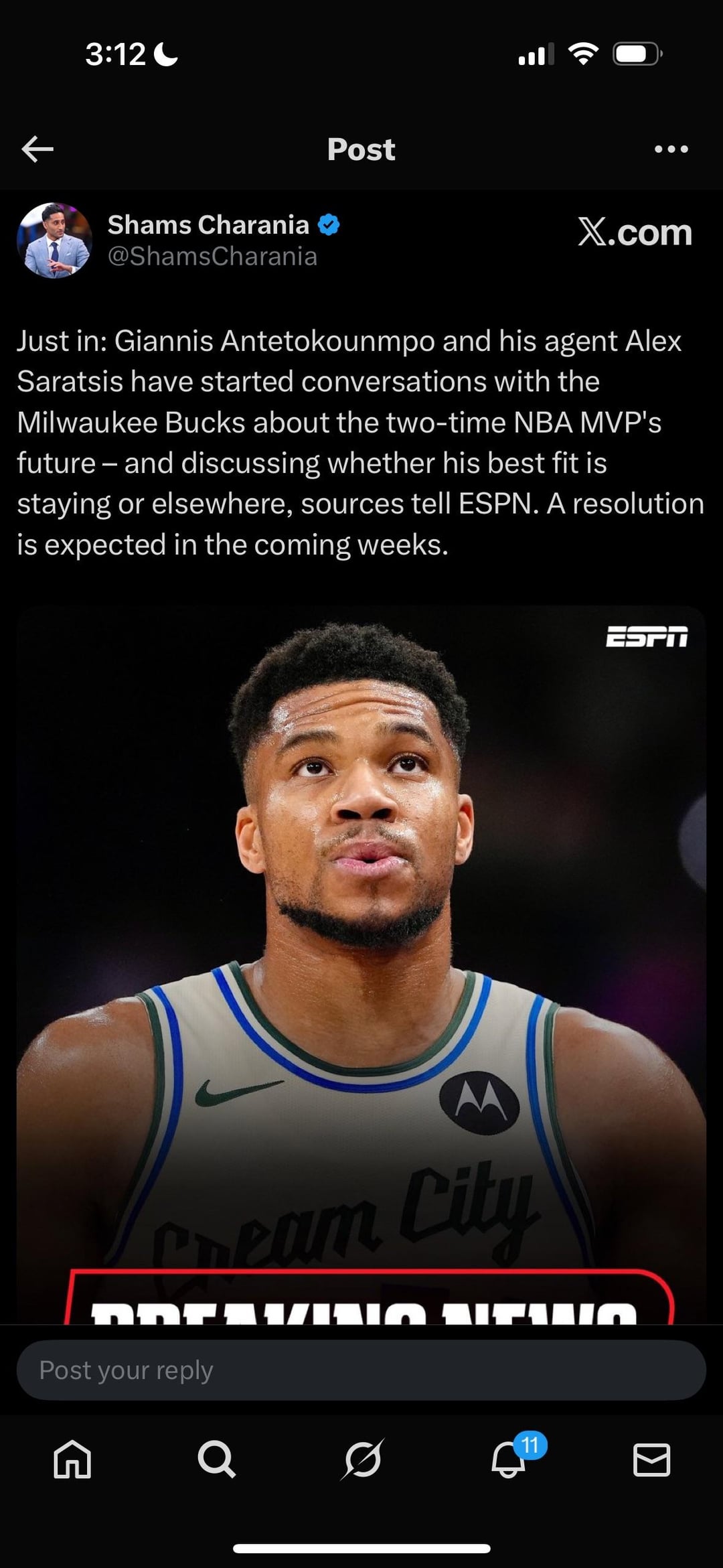
Task: Open the three-dot overflow menu
Action: [x=671, y=149]
